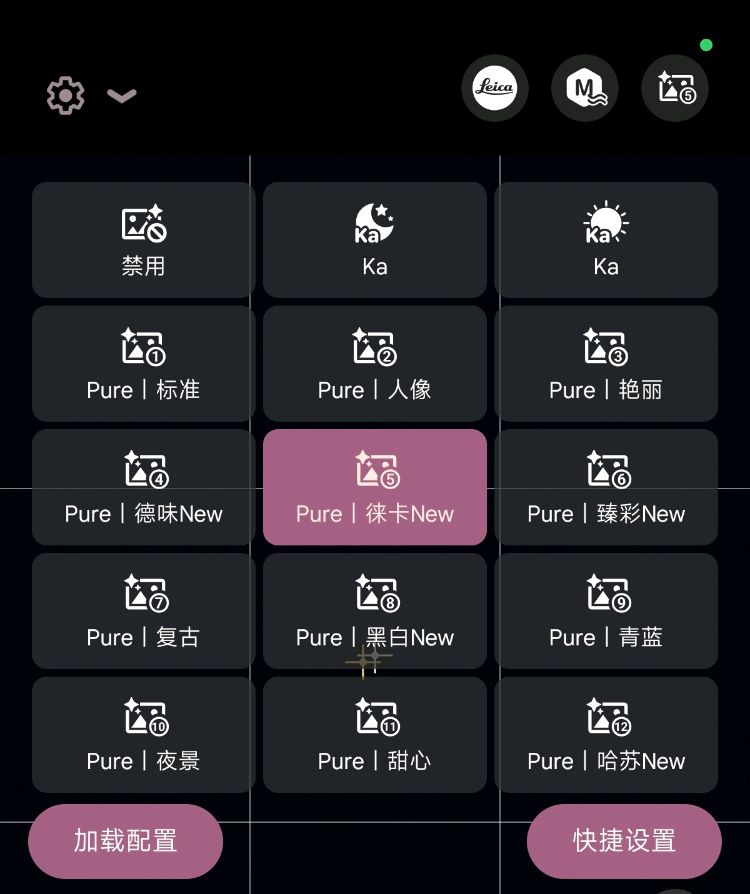Tap the M mode icon

tap(584, 88)
